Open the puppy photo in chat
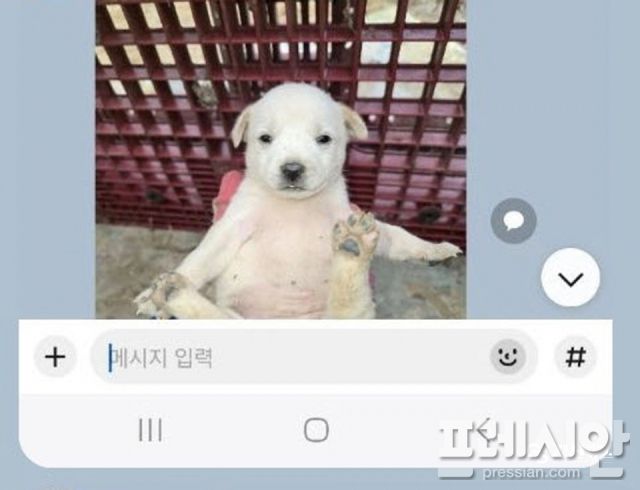The width and height of the screenshot is (640, 490). point(280,160)
